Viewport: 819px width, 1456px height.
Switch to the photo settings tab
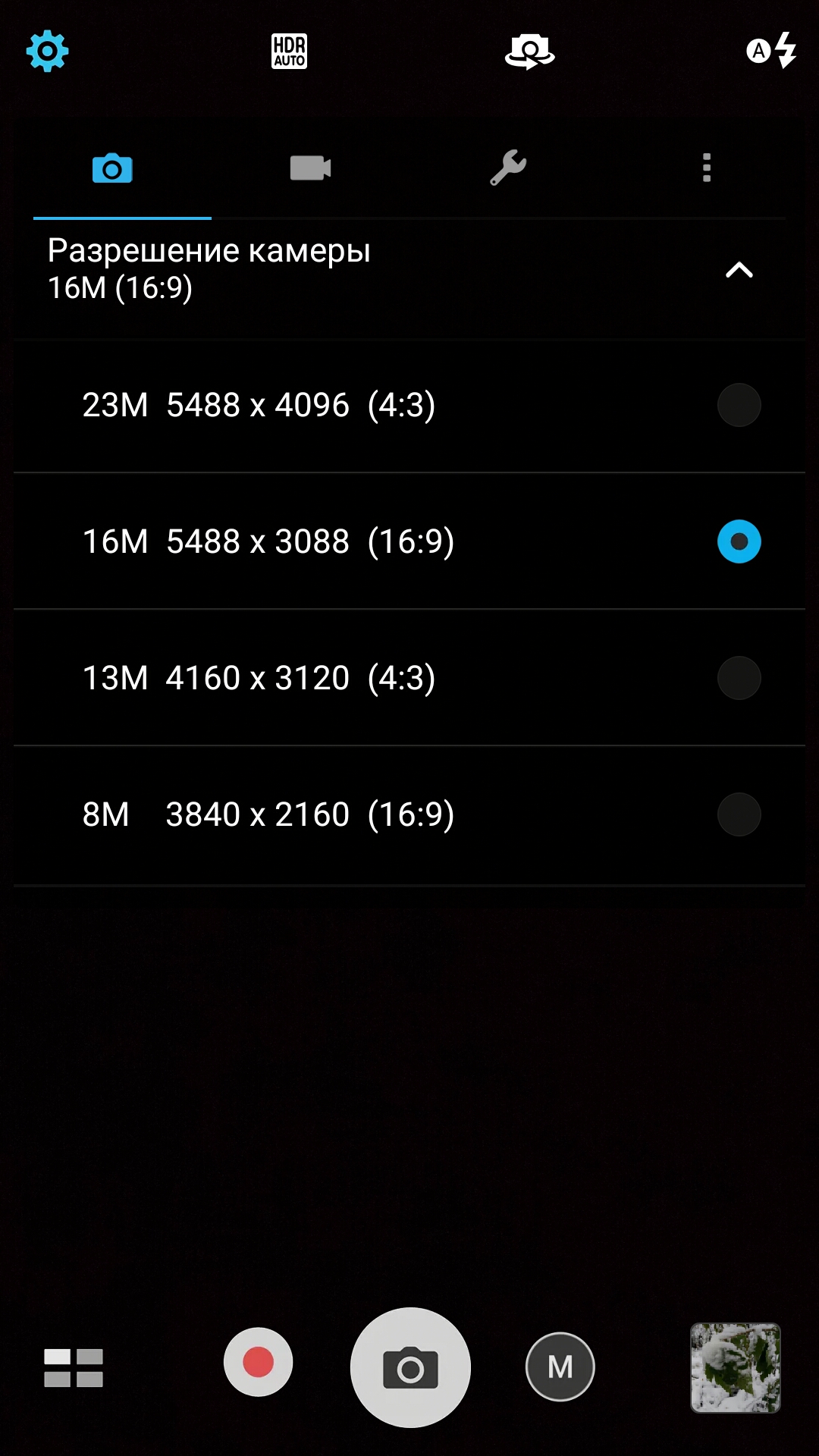tap(112, 168)
